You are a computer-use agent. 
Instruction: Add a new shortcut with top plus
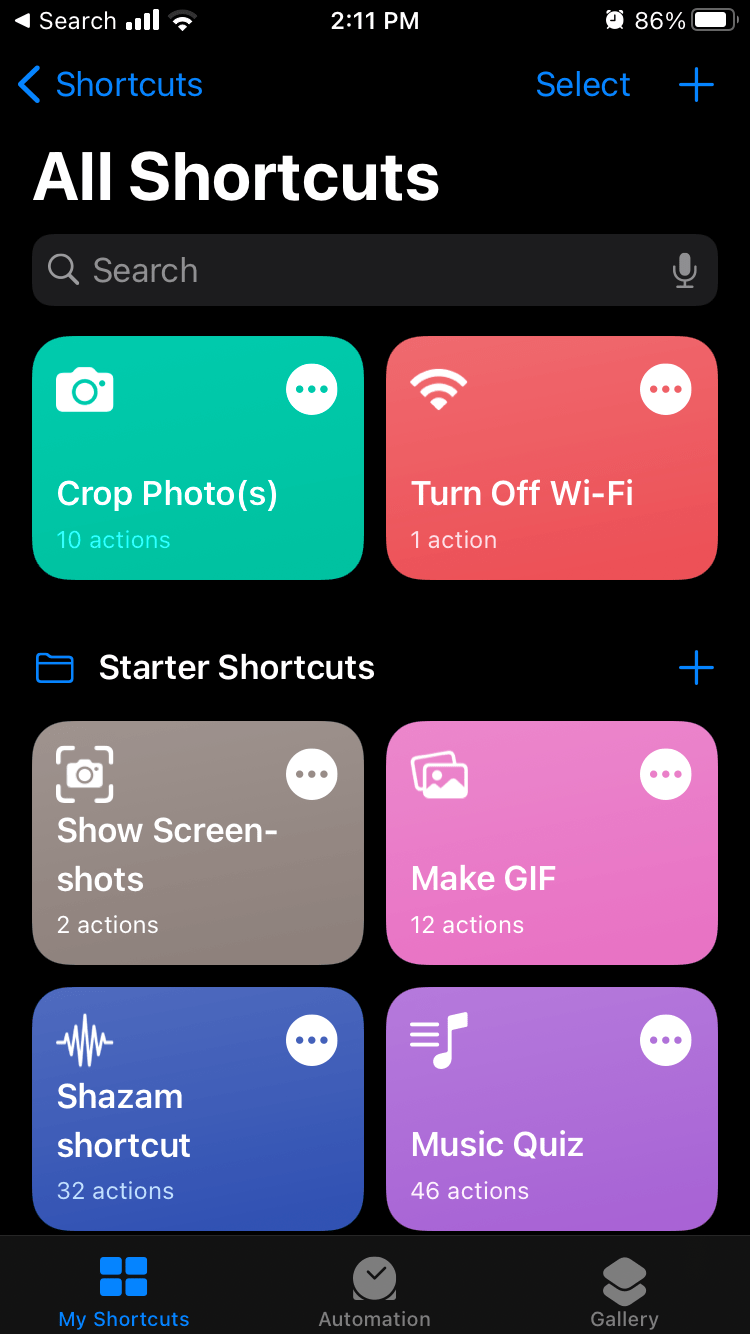click(696, 85)
